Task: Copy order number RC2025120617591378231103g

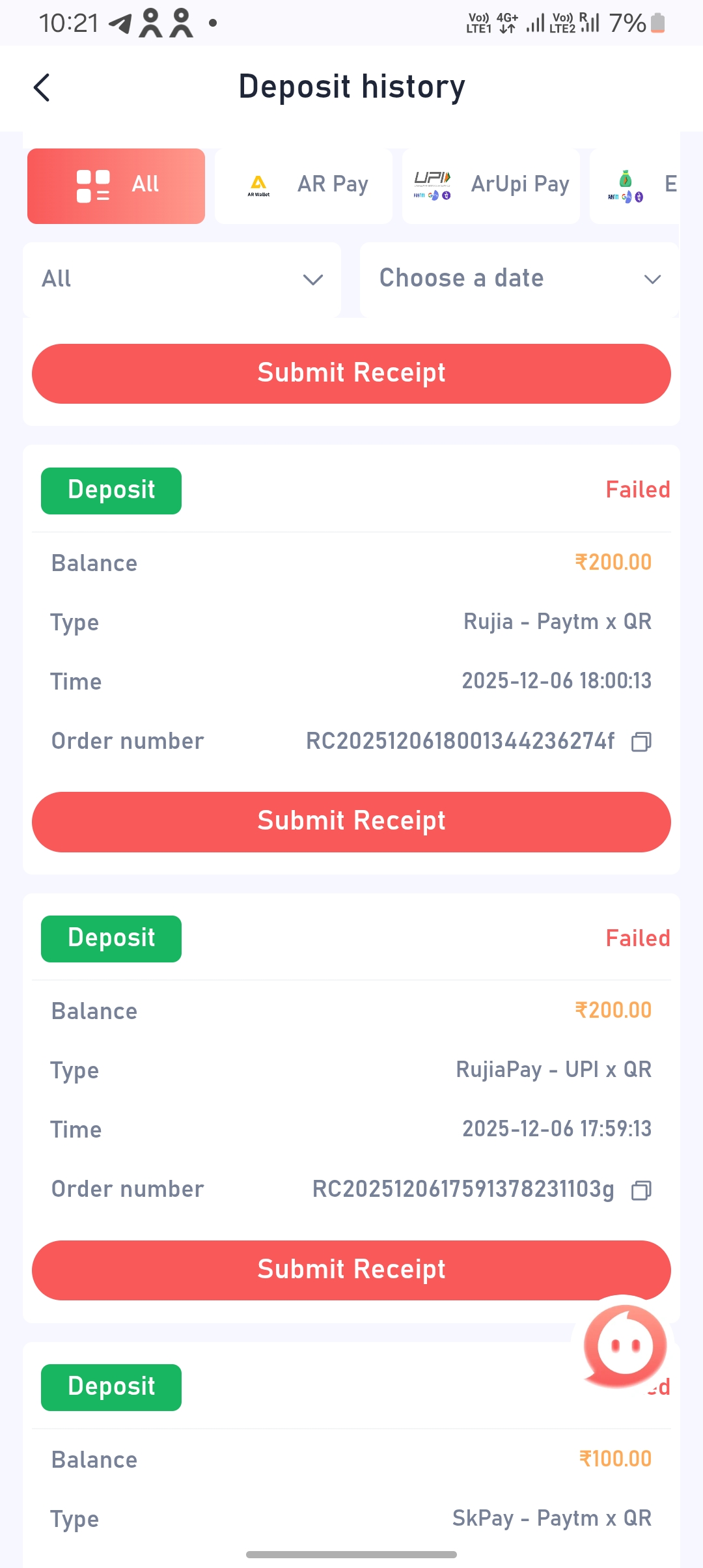Action: [641, 1190]
